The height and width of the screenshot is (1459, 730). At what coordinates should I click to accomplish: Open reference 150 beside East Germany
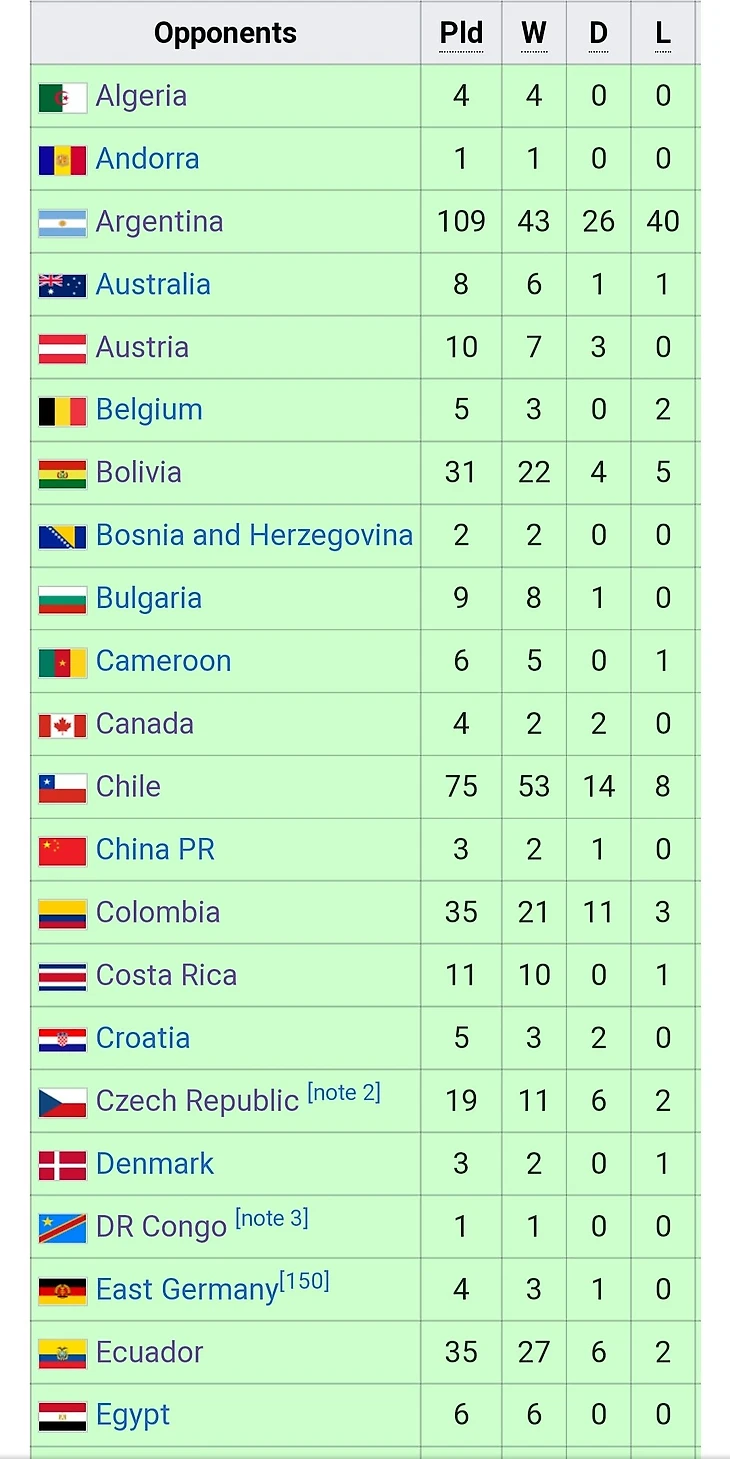click(x=304, y=1282)
